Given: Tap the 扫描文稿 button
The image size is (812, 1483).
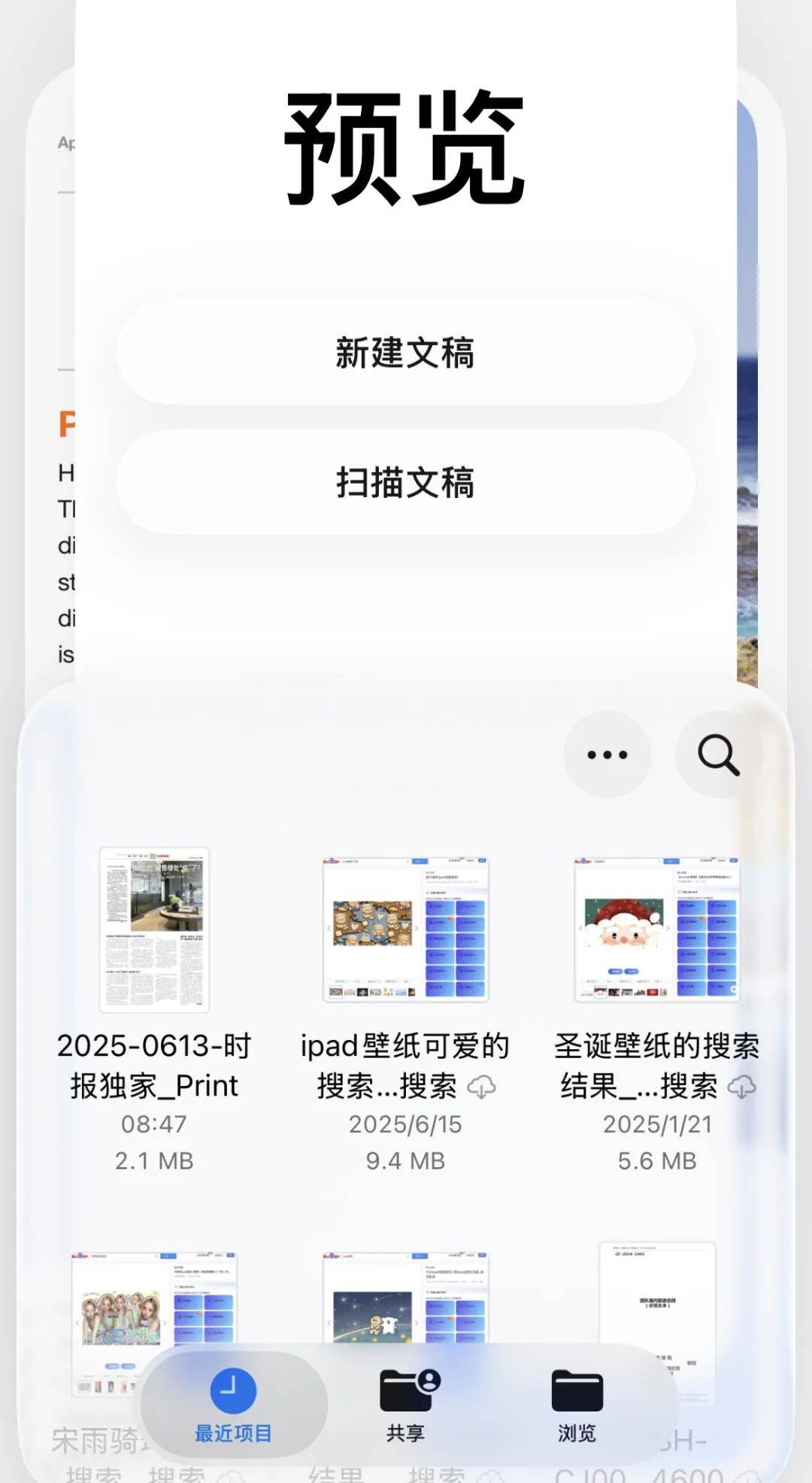Looking at the screenshot, I should tap(405, 482).
